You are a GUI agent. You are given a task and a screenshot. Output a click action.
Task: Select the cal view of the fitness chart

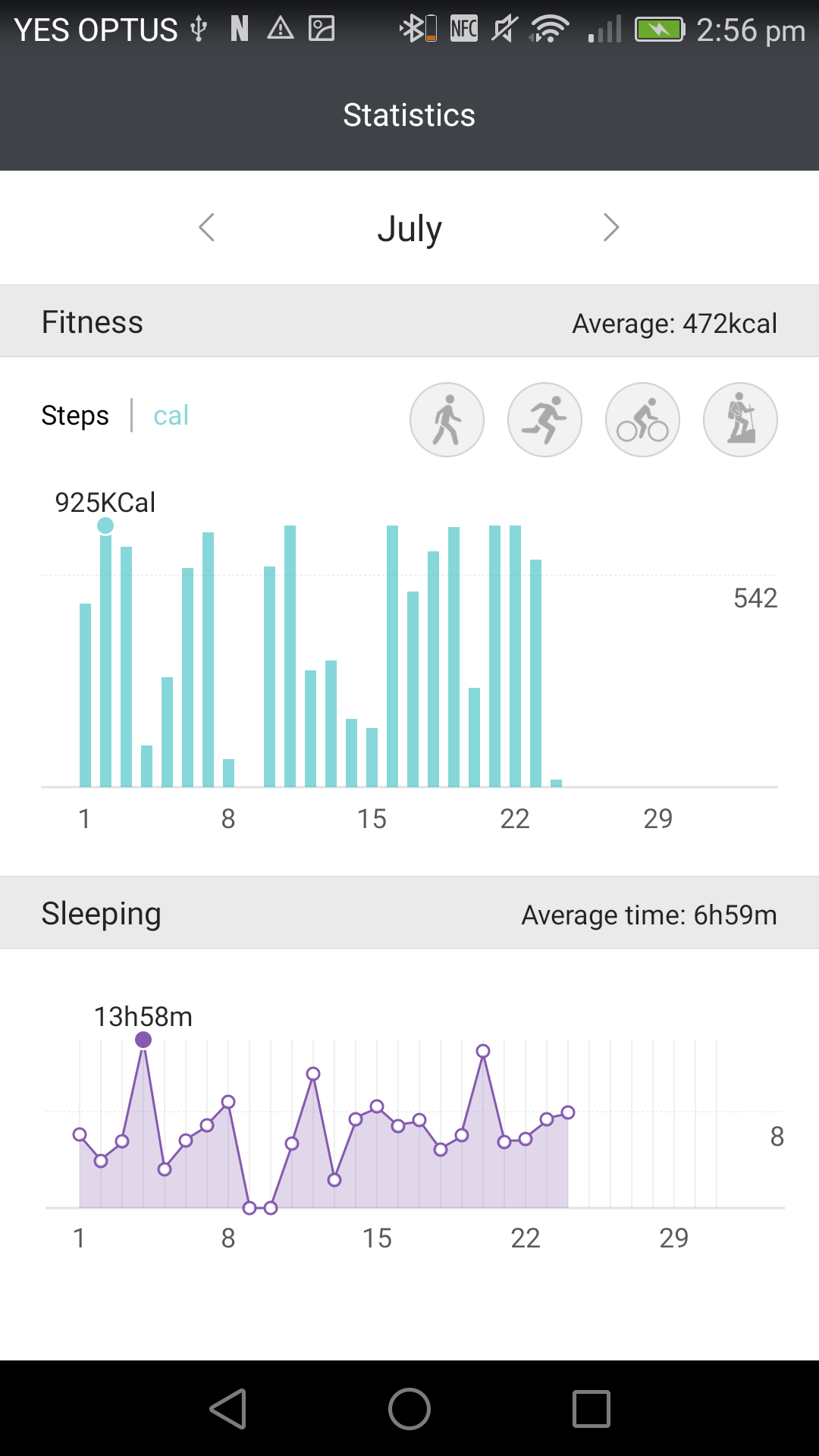pos(171,416)
